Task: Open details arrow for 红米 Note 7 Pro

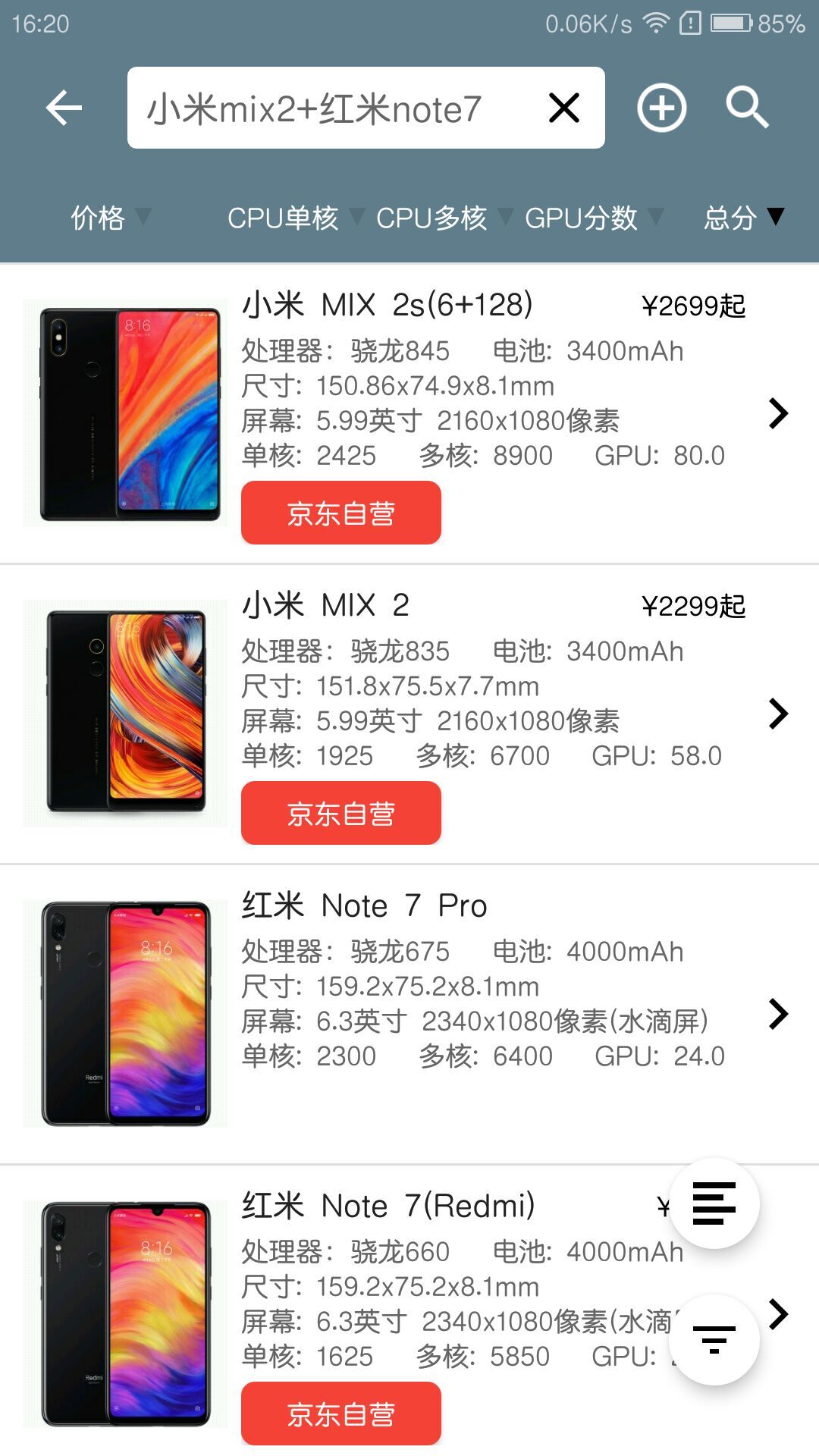Action: (780, 1013)
